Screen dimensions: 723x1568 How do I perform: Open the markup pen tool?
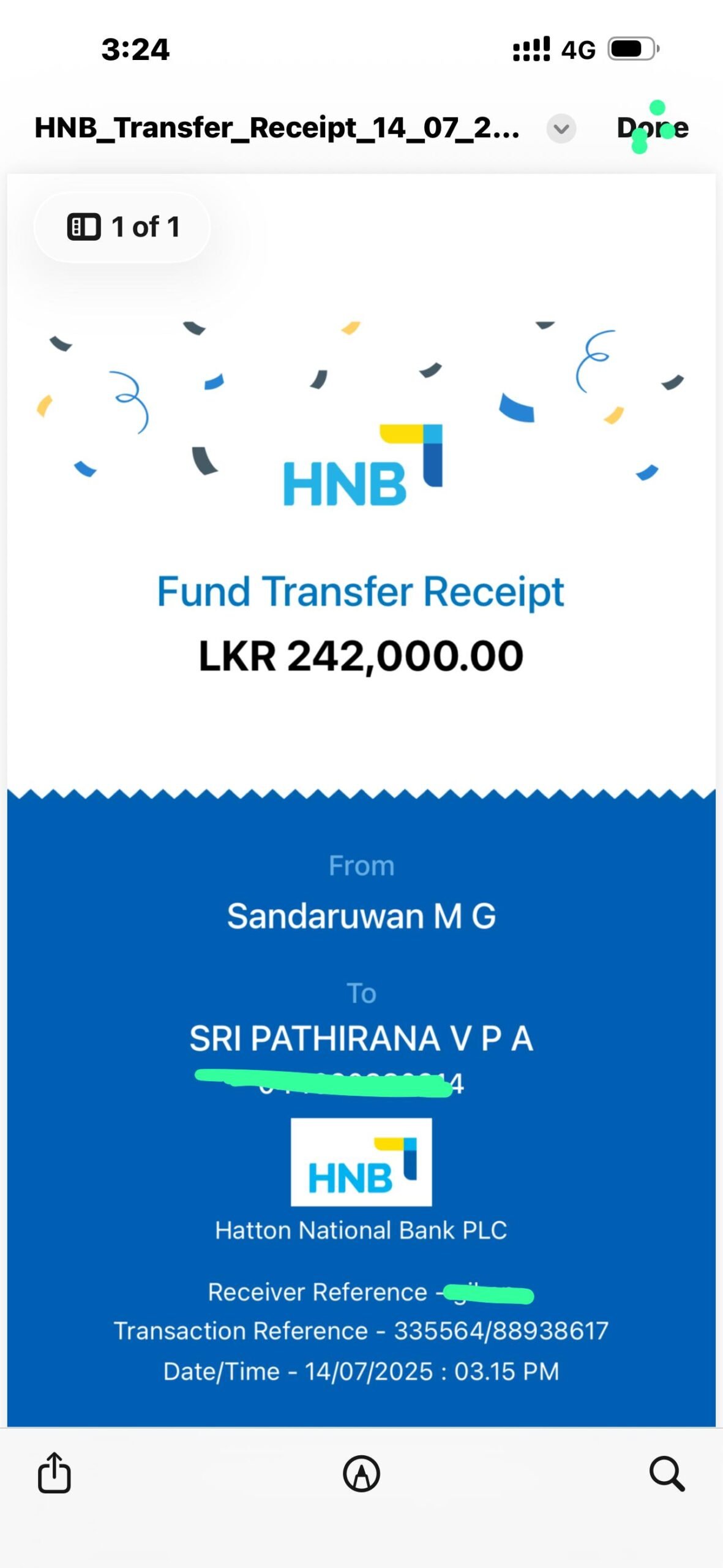(x=361, y=1474)
